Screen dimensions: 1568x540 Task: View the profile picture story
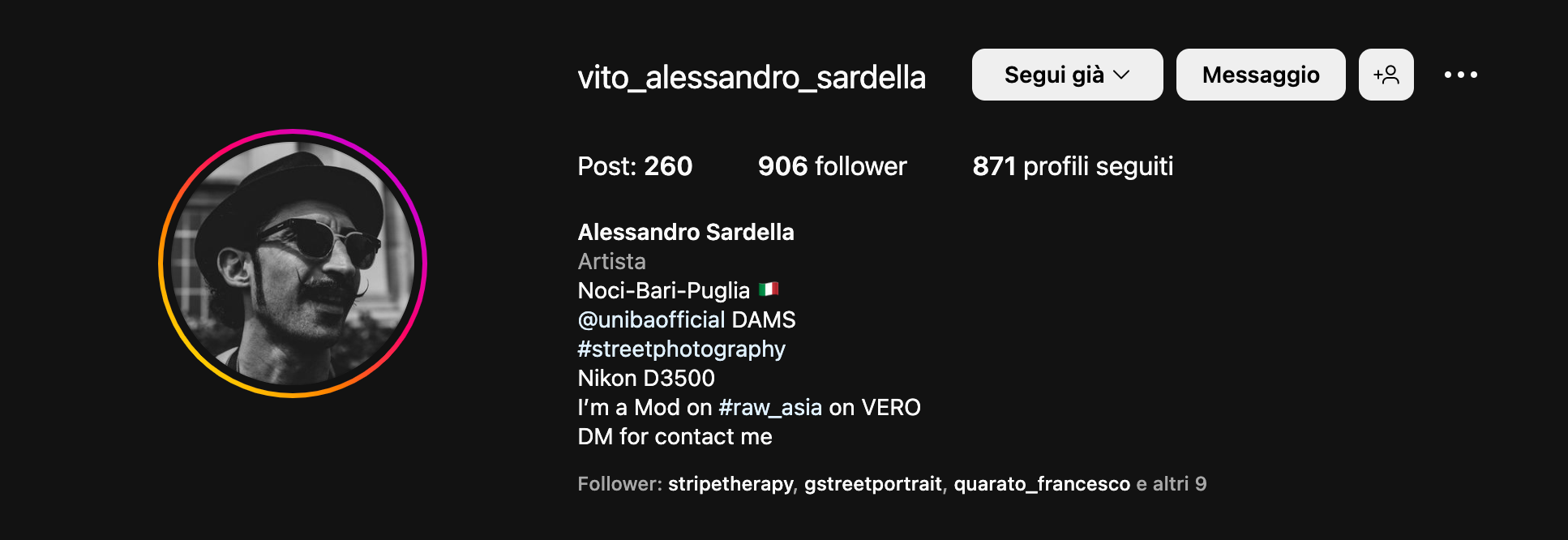[x=293, y=264]
